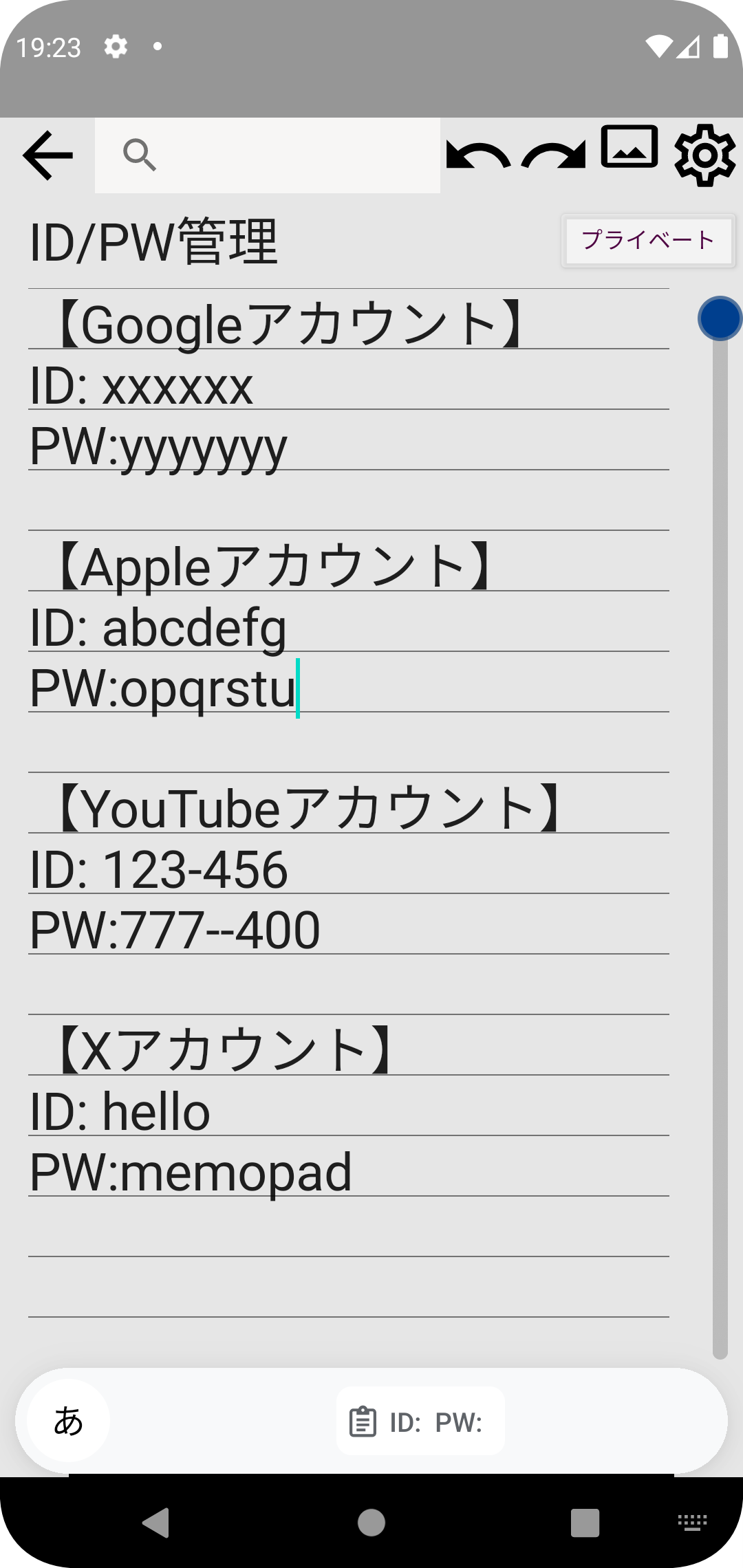743x1568 pixels.
Task: Tap the system home button
Action: pos(371,1523)
